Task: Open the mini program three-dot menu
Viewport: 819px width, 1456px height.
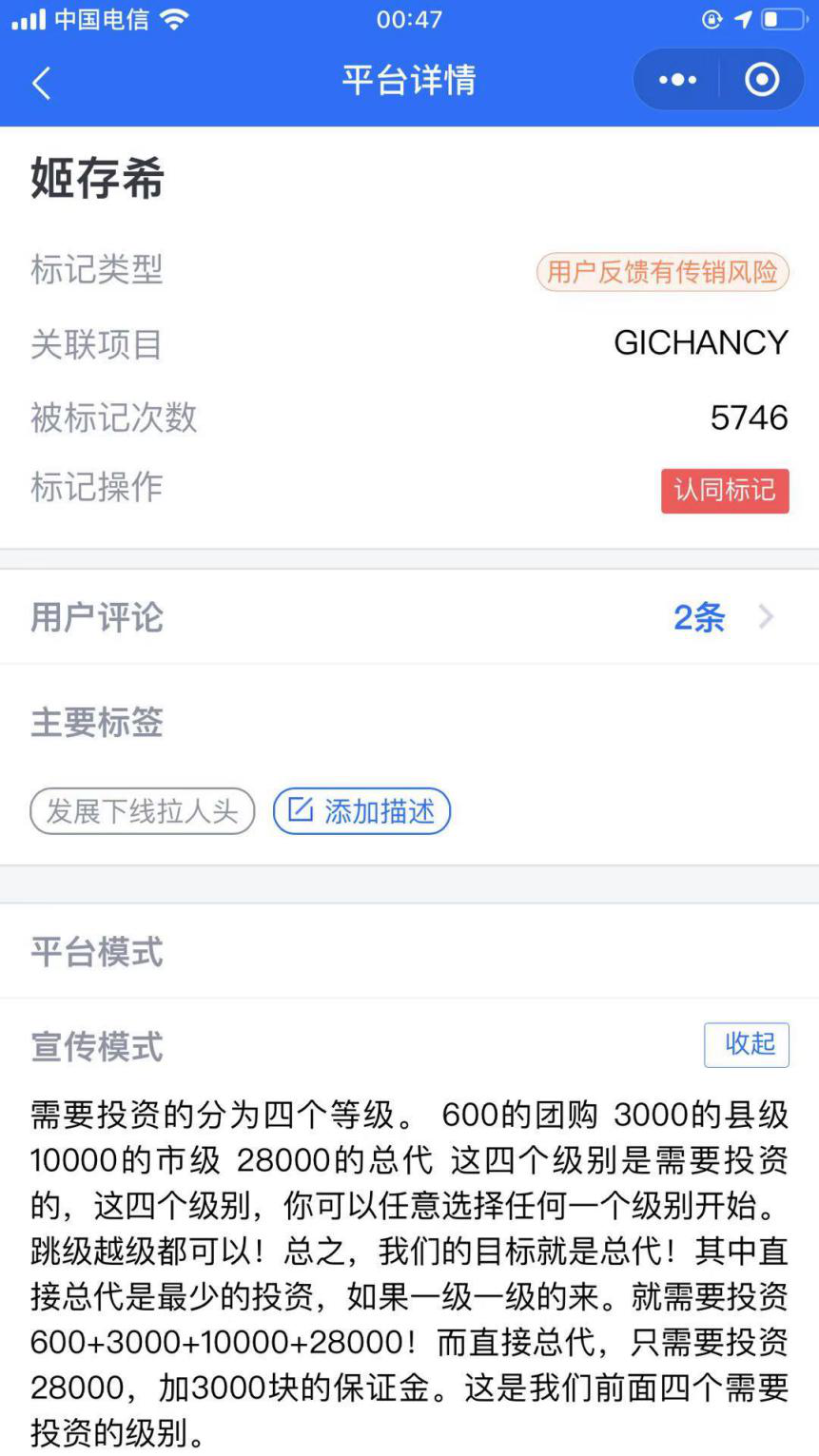Action: point(677,81)
